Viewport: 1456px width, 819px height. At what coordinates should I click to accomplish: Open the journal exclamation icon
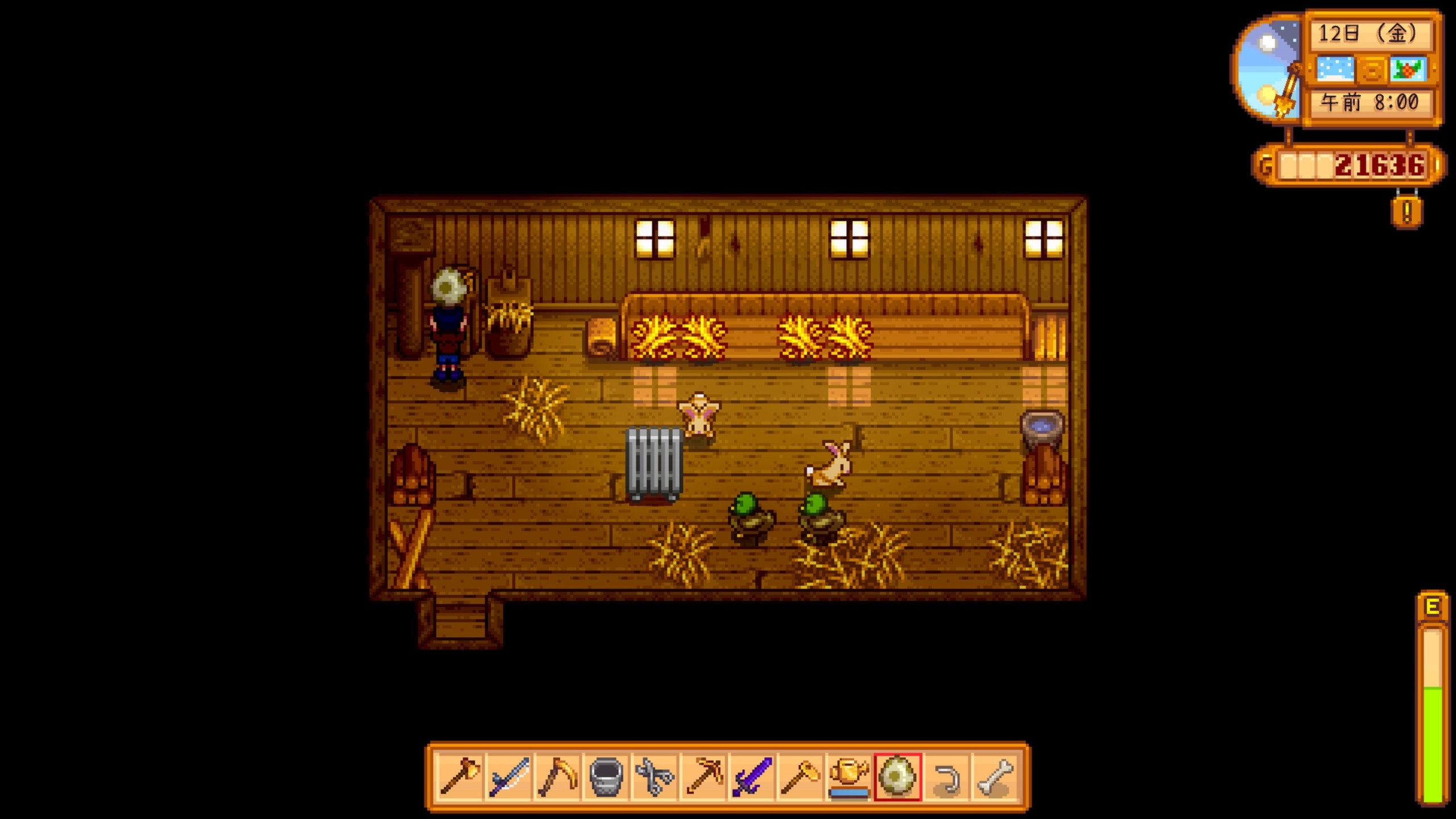(x=1407, y=212)
